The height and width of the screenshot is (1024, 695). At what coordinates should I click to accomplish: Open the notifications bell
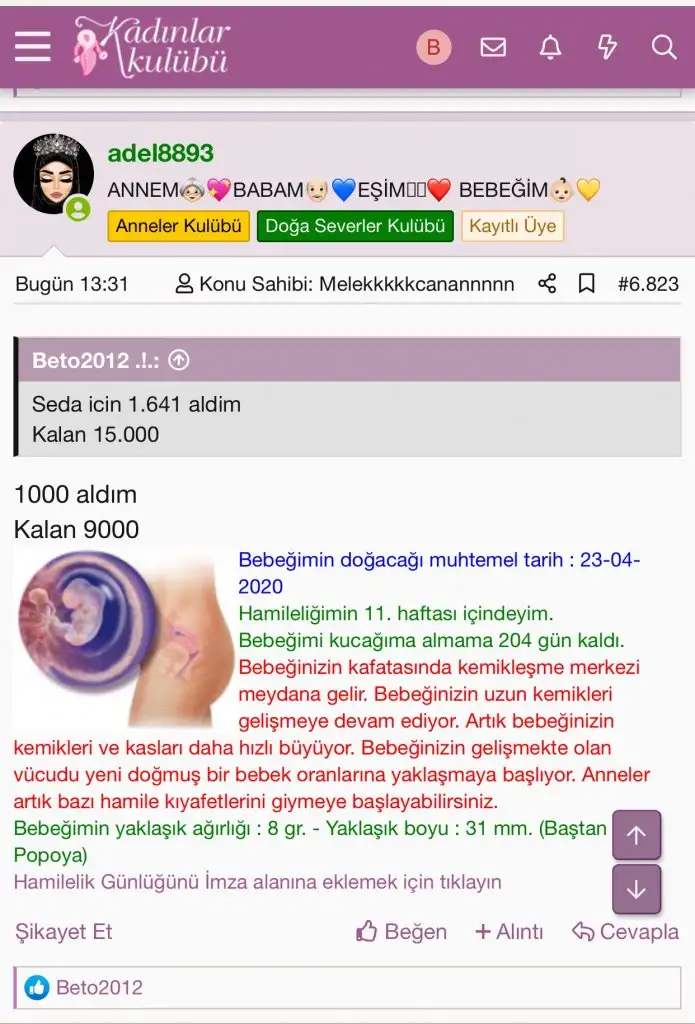550,47
